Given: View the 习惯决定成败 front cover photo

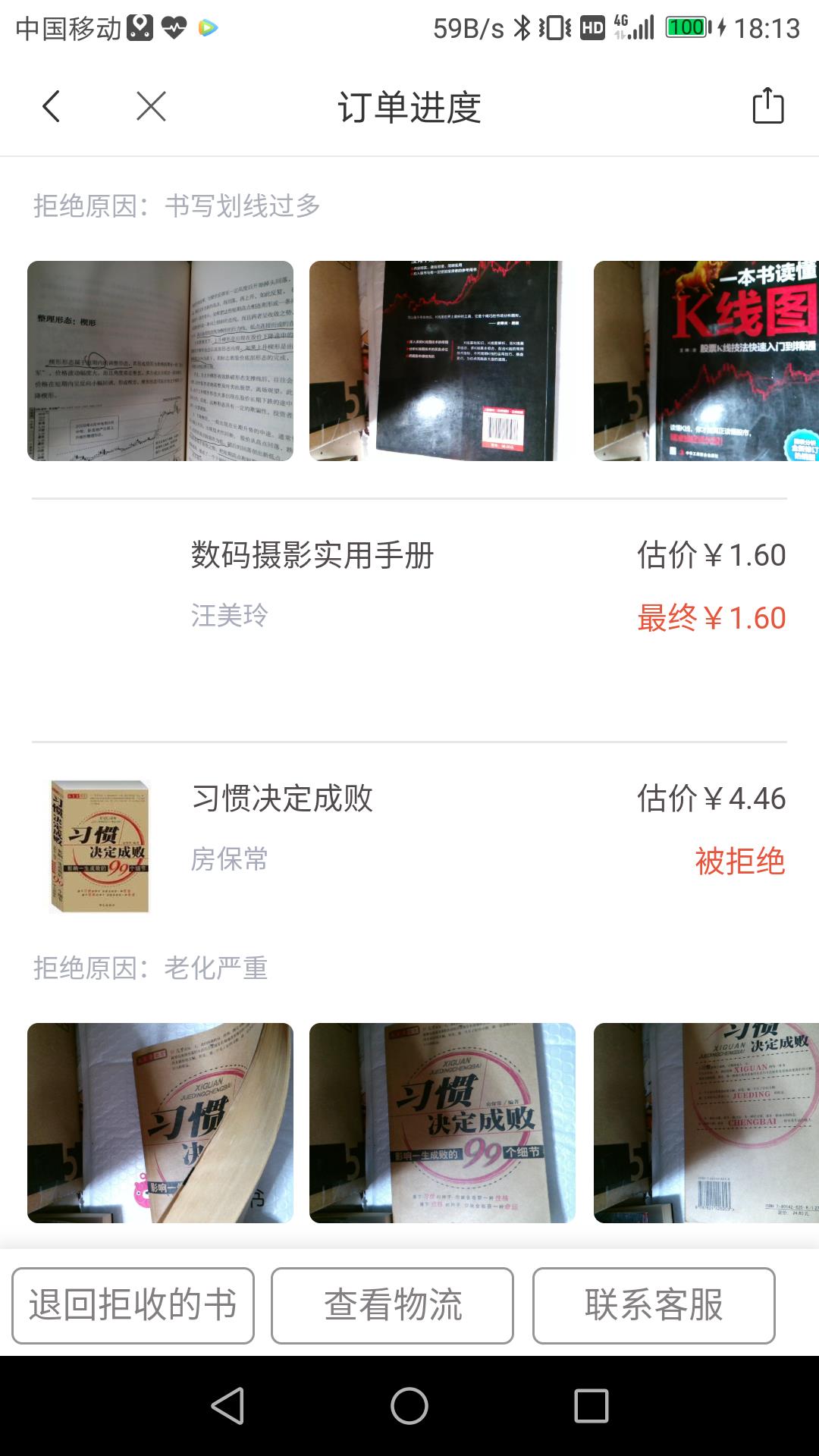Looking at the screenshot, I should (x=442, y=1122).
